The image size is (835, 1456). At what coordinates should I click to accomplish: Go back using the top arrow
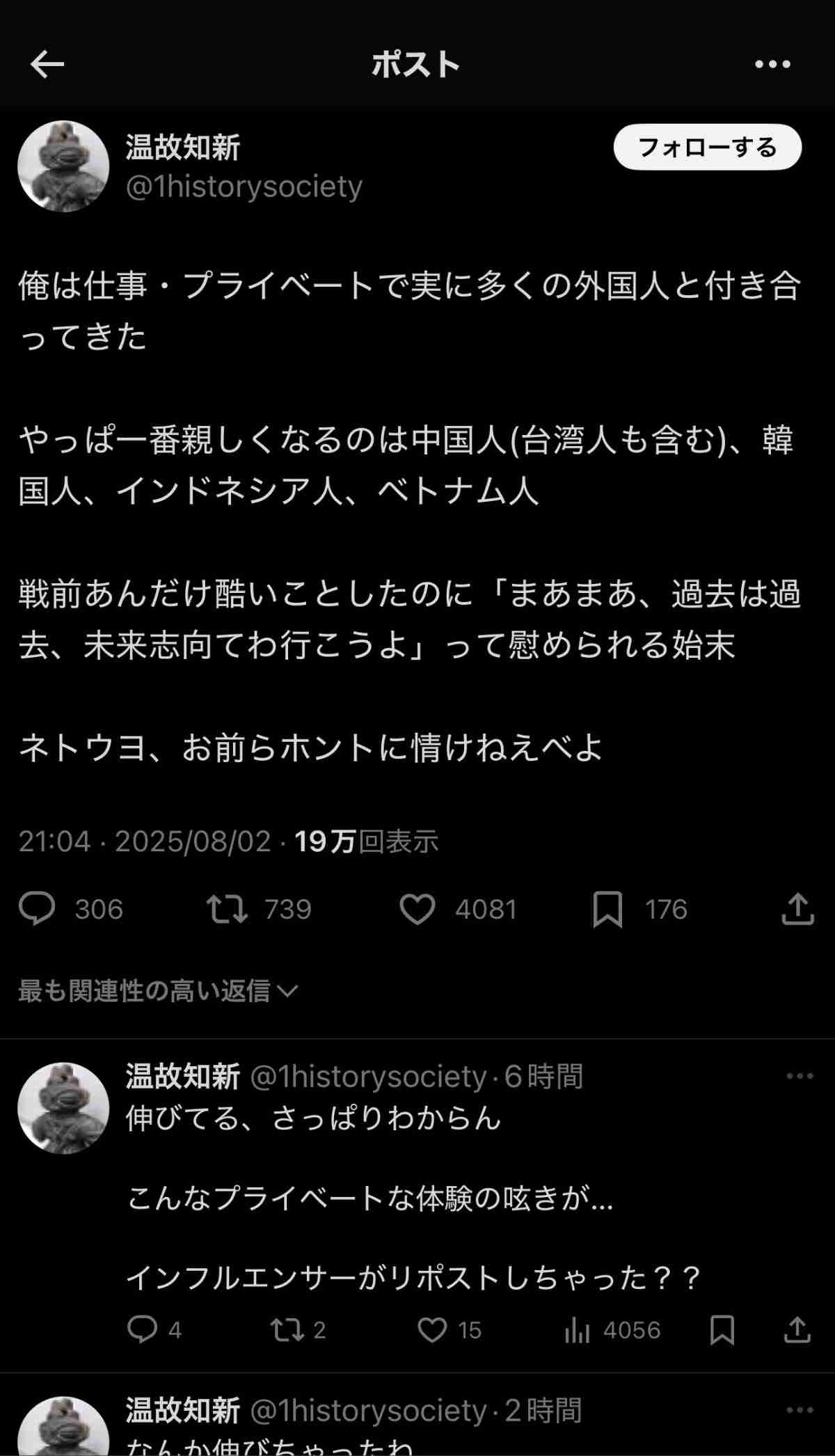[x=47, y=65]
